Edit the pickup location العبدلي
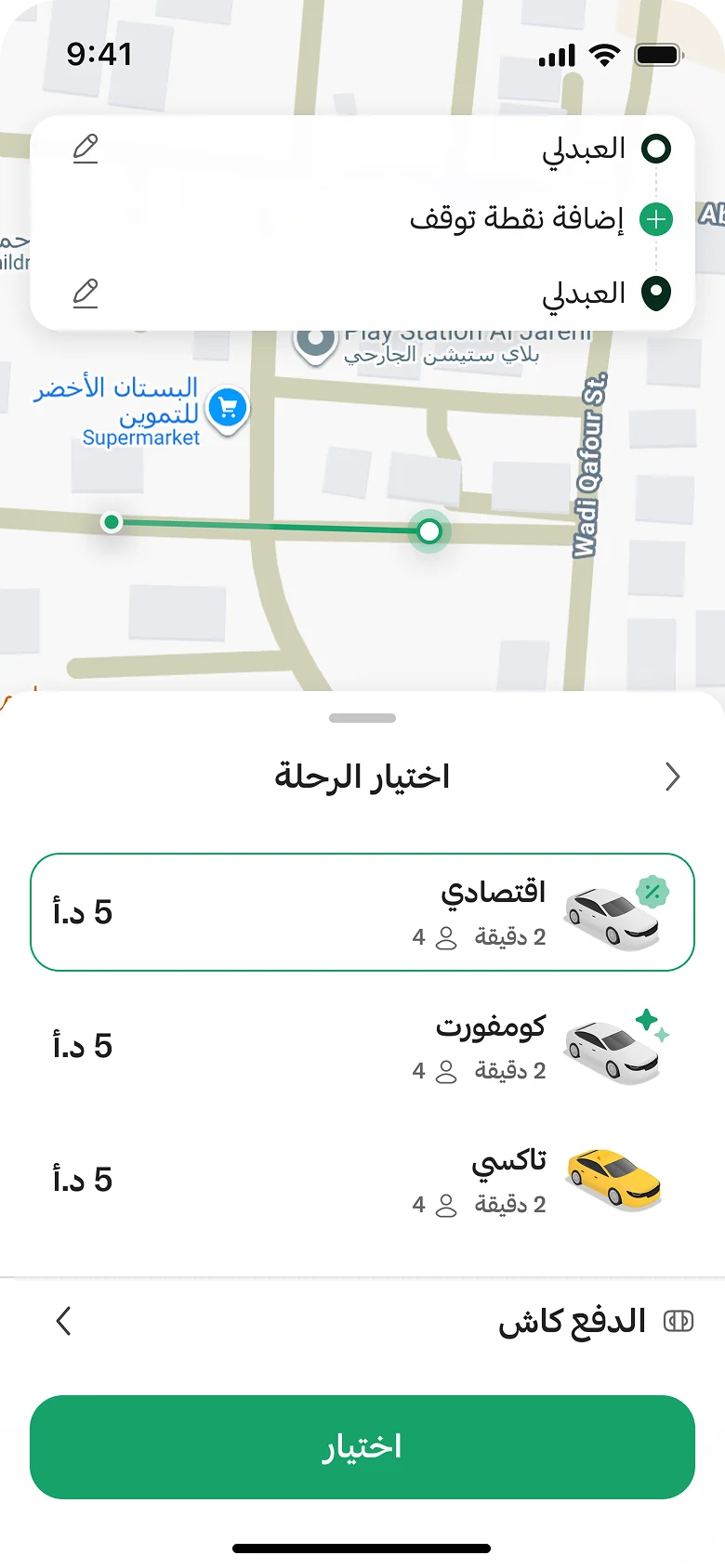 pyautogui.click(x=86, y=149)
